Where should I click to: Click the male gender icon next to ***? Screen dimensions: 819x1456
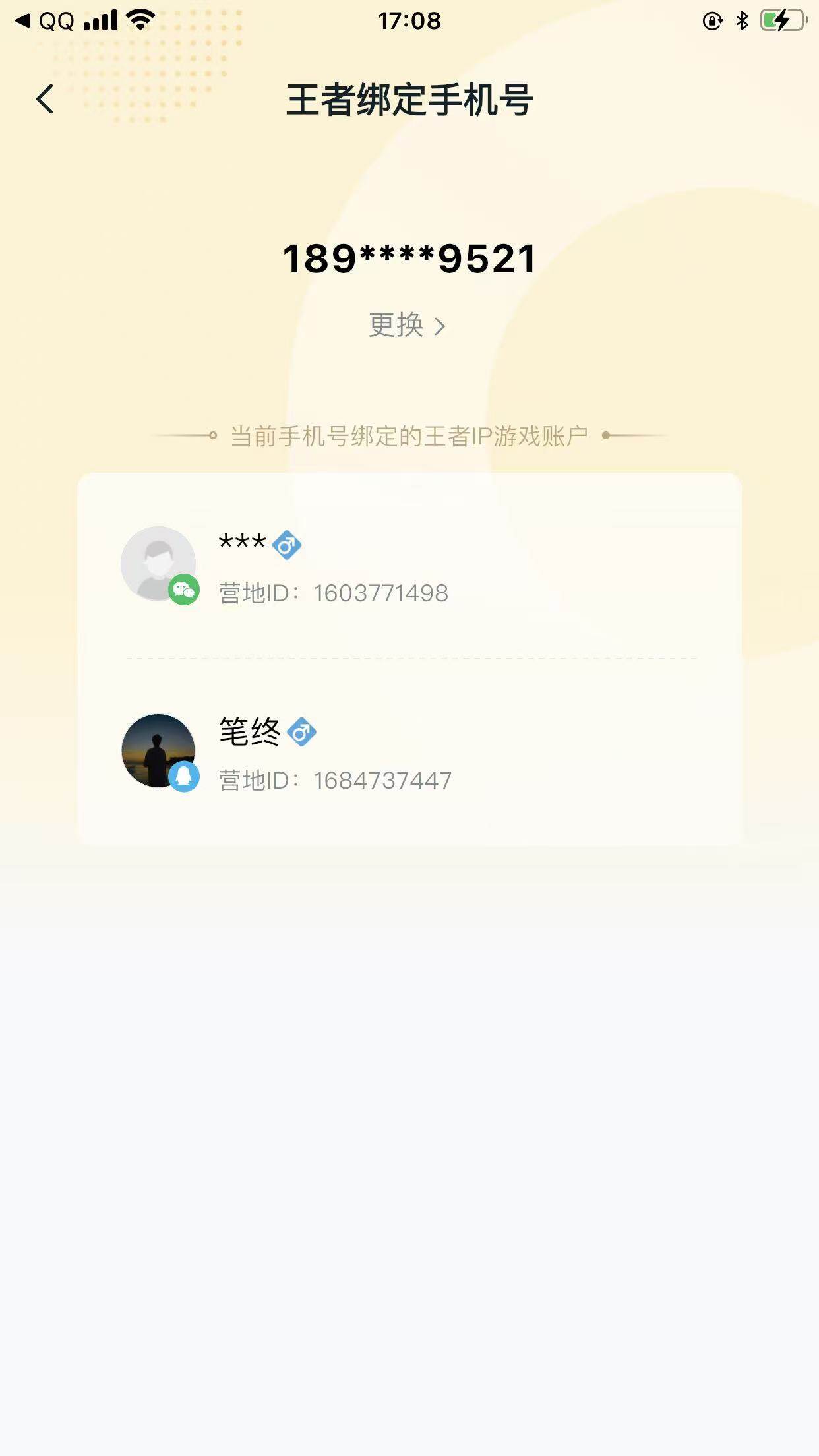pyautogui.click(x=285, y=543)
